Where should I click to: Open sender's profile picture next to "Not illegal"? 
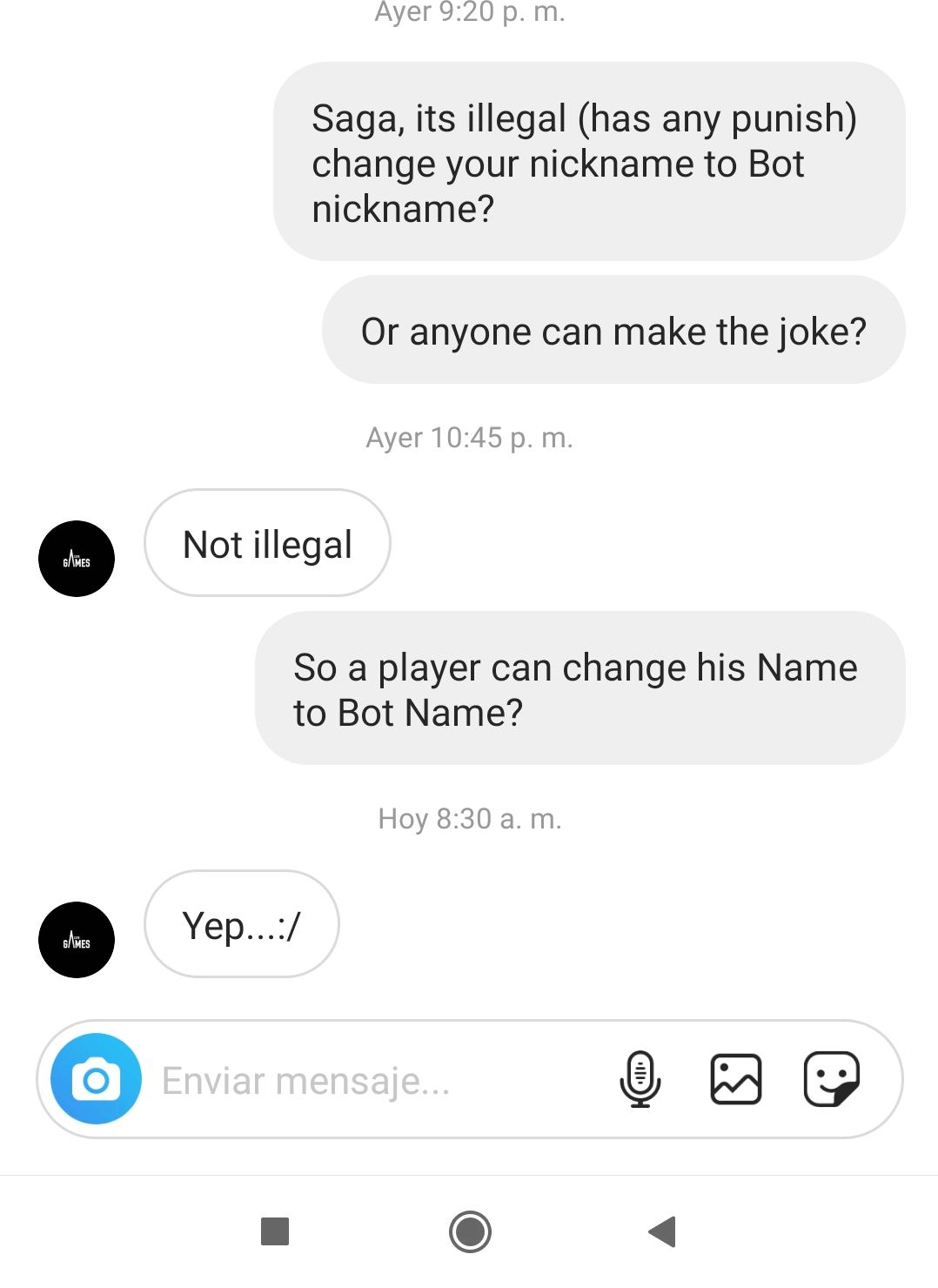pos(77,559)
